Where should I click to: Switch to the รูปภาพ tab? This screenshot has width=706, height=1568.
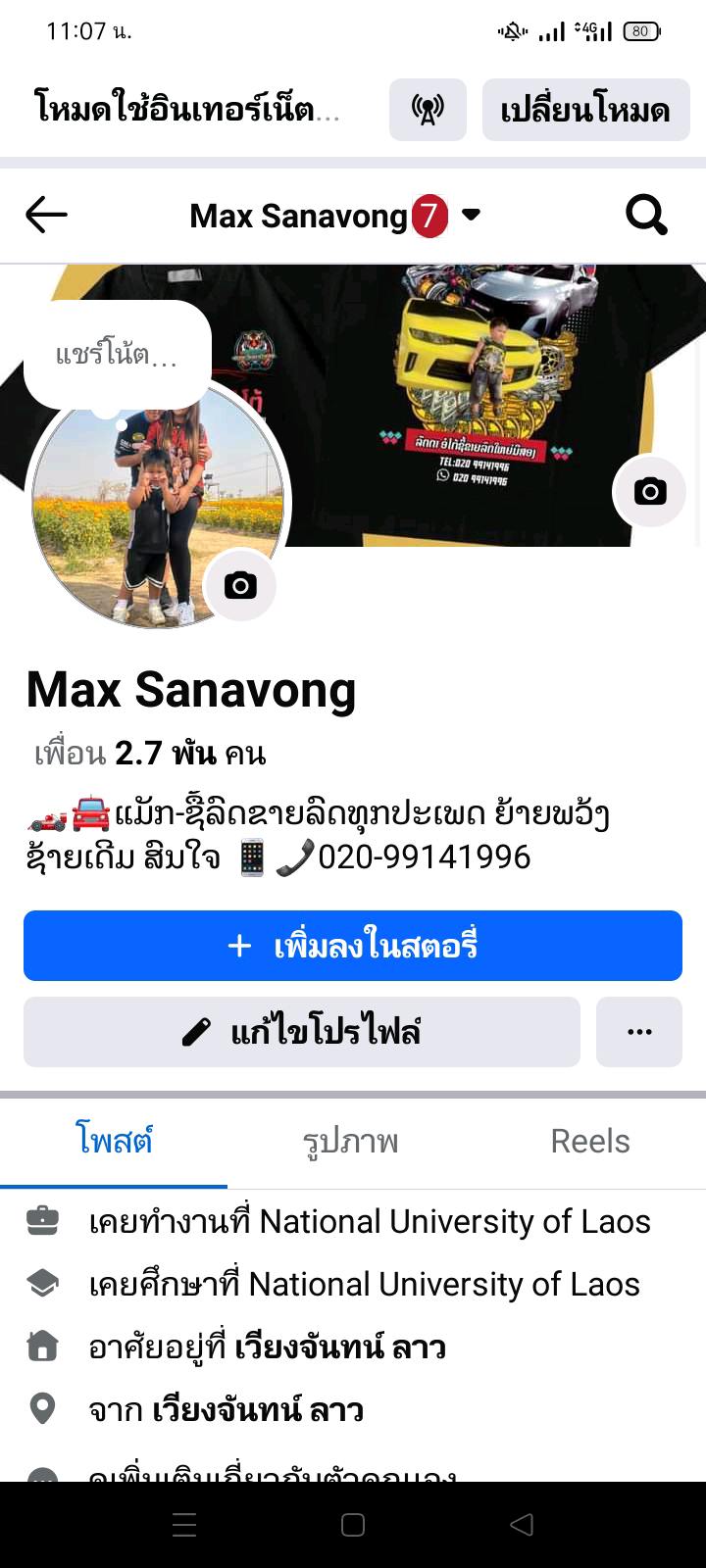click(x=350, y=1142)
